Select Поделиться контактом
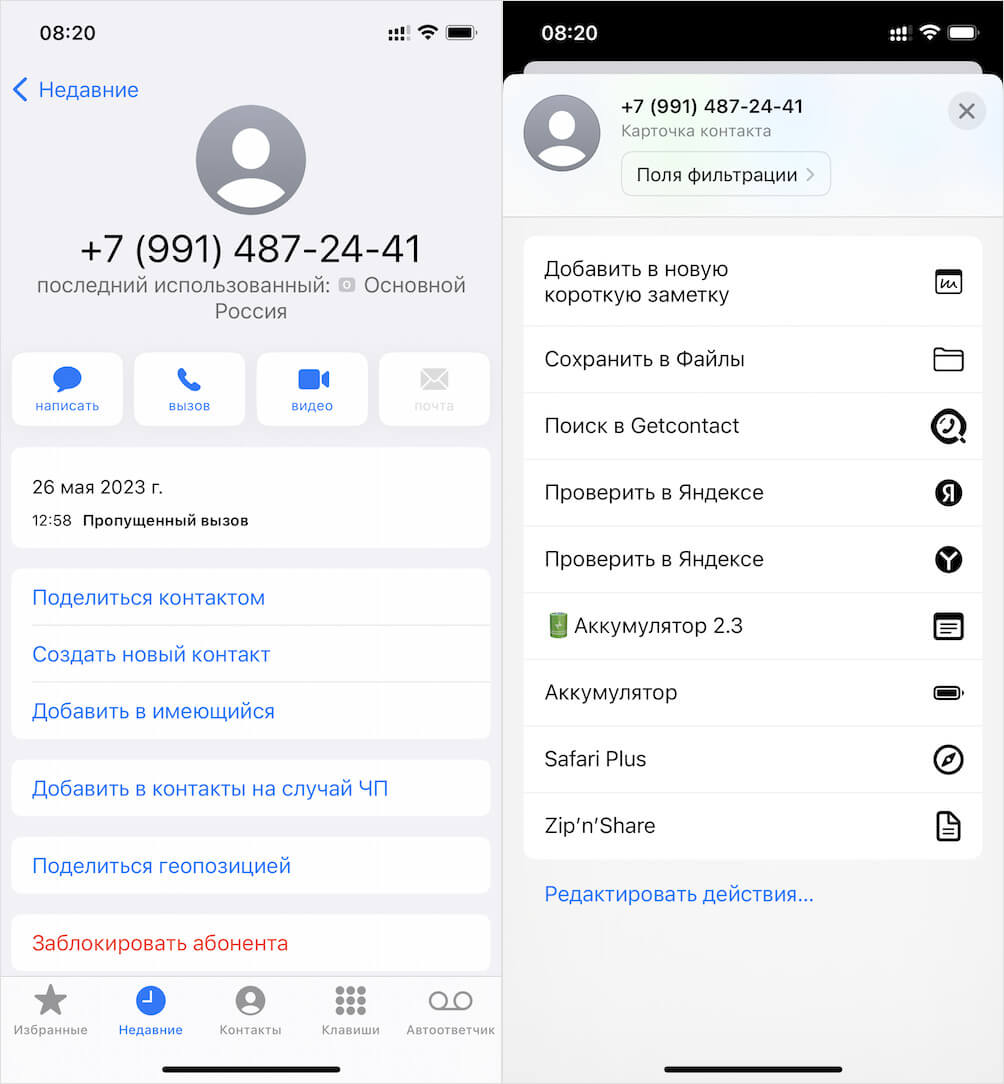 (x=148, y=598)
